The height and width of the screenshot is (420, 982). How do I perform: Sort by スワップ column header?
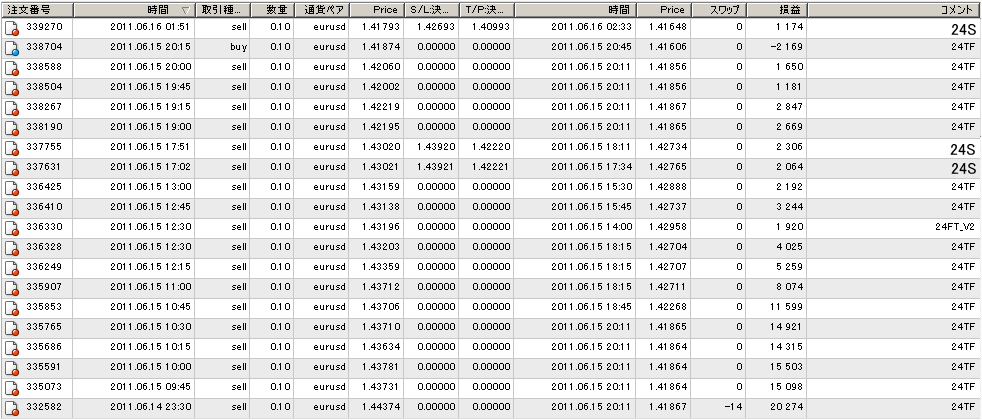point(720,9)
